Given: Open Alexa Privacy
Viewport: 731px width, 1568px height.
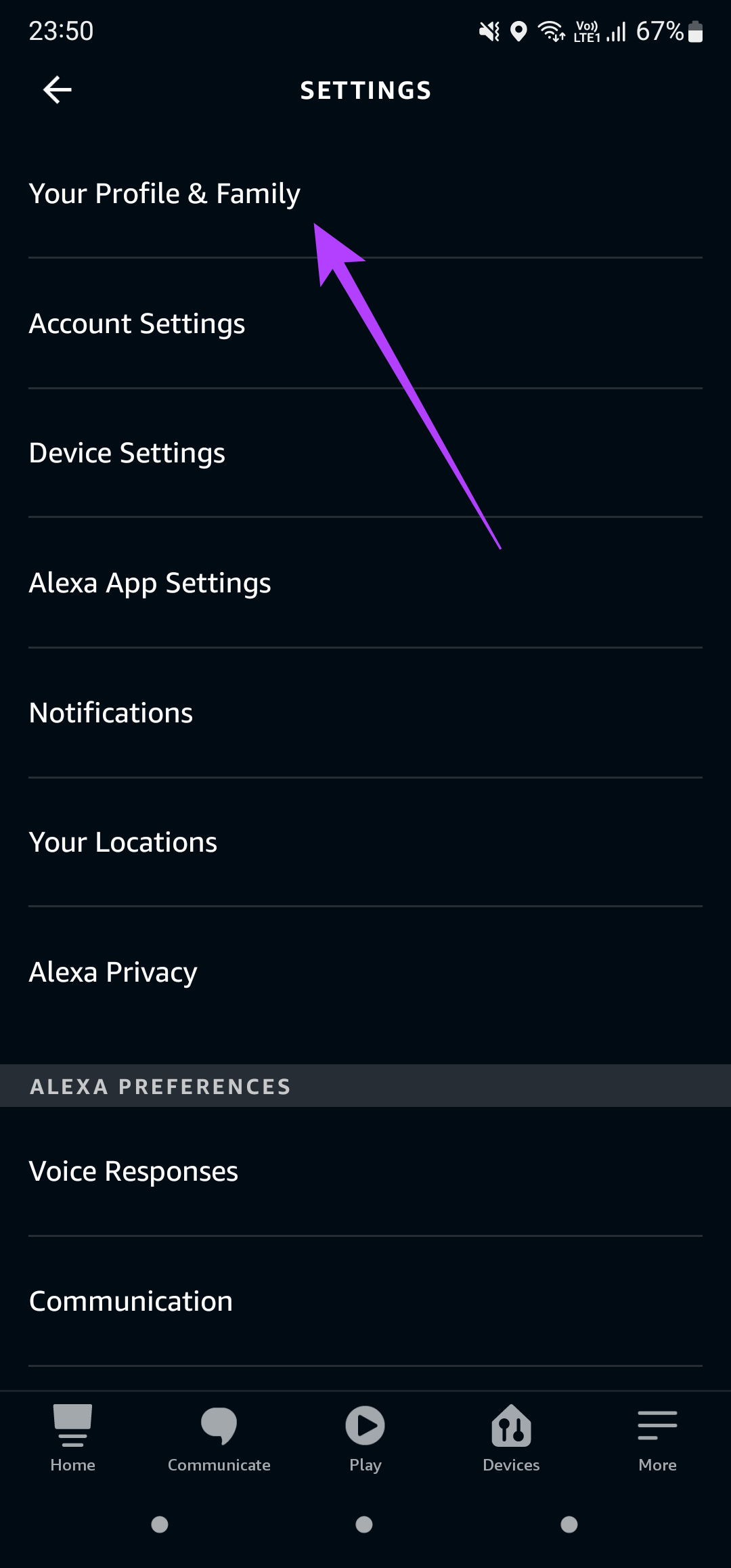Looking at the screenshot, I should [x=365, y=972].
